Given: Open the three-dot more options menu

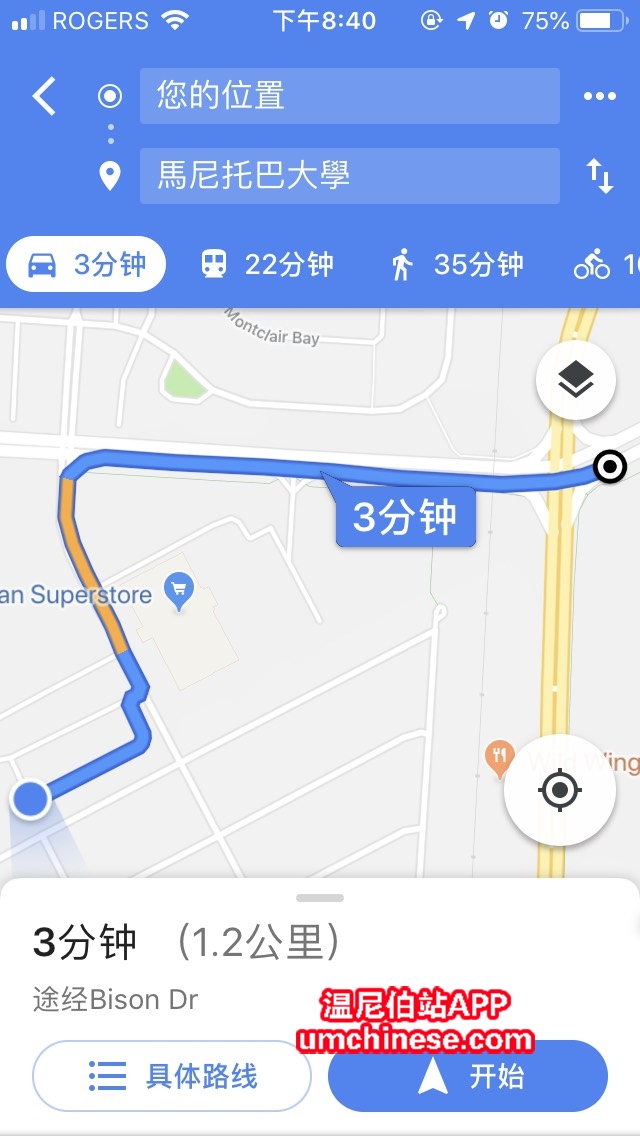Looking at the screenshot, I should point(599,96).
